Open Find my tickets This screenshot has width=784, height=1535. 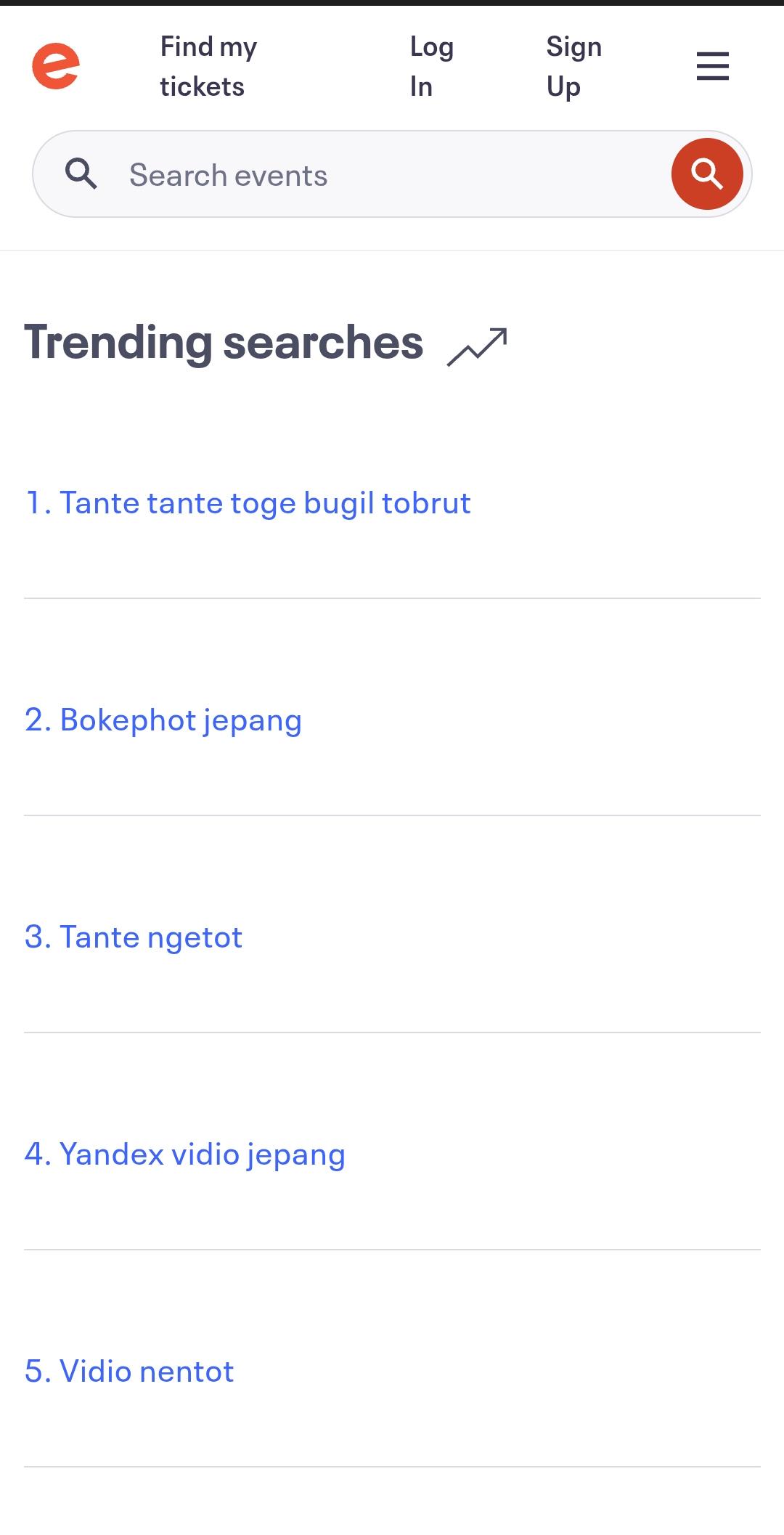tap(208, 66)
